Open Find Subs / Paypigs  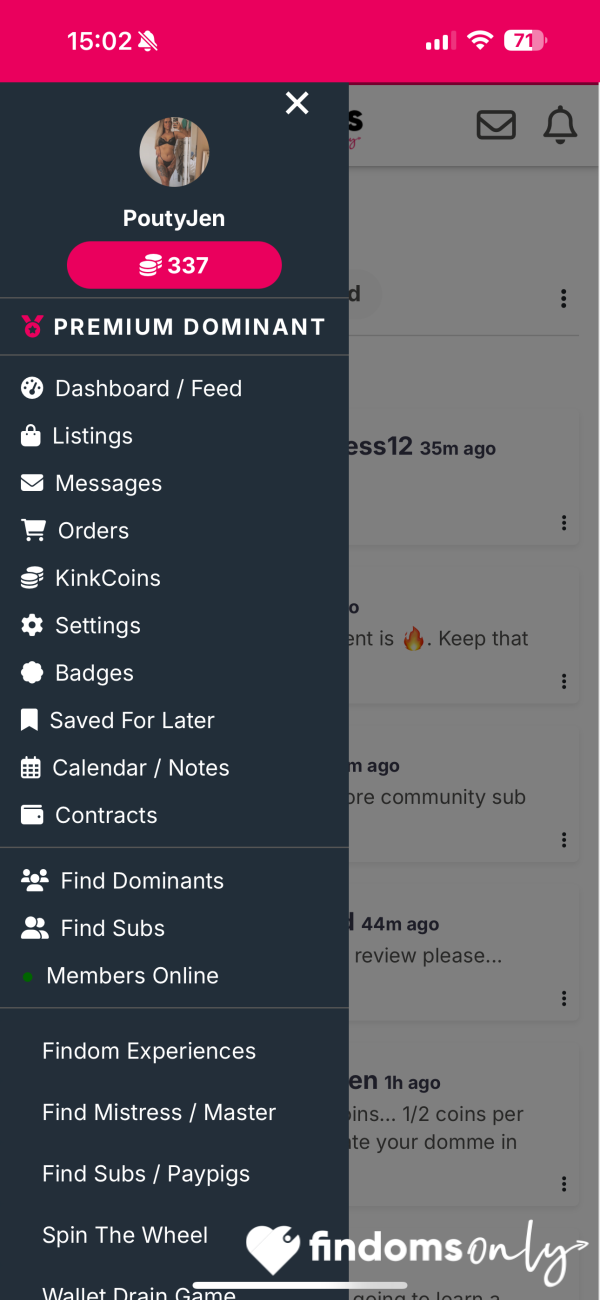click(x=146, y=1174)
